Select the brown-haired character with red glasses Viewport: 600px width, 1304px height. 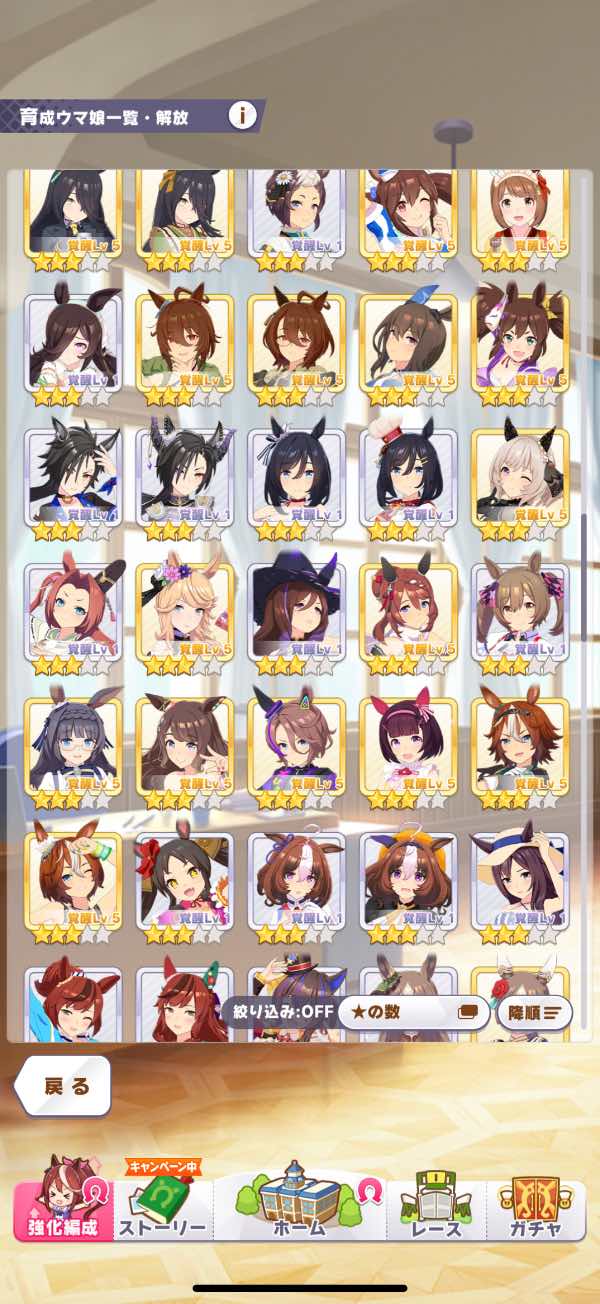pyautogui.click(x=296, y=343)
